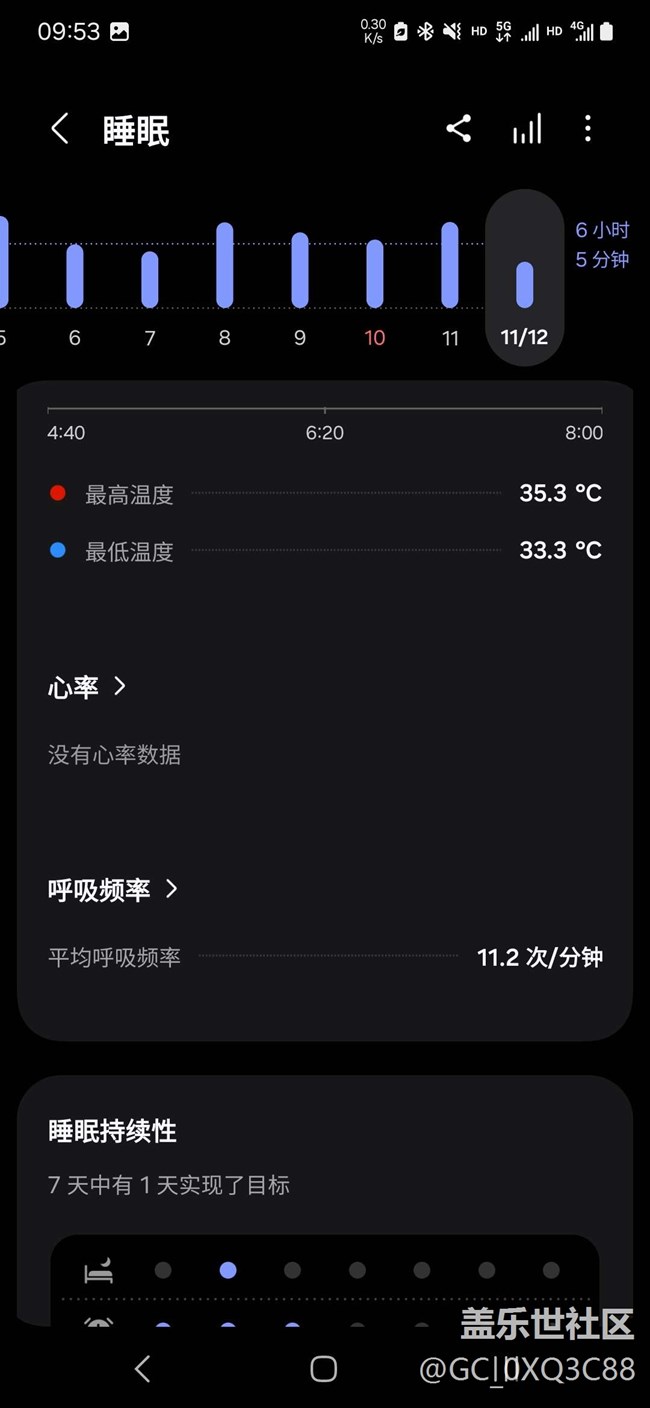Share the sleep record
This screenshot has height=1408, width=650.
tap(458, 129)
